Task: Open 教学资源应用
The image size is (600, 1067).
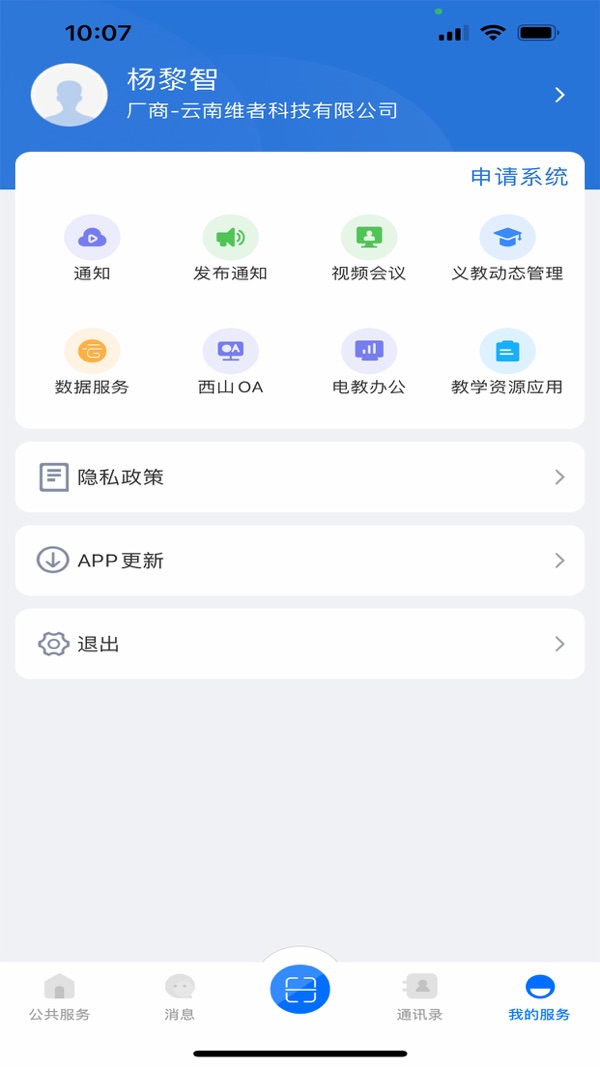Action: [507, 362]
